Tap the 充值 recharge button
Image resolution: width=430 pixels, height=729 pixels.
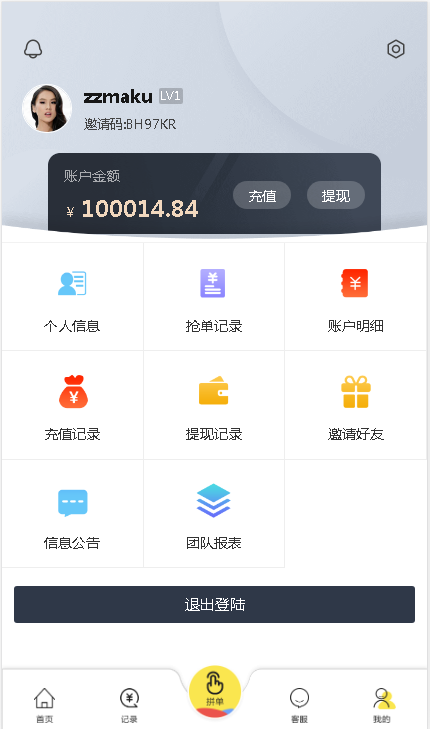[262, 196]
